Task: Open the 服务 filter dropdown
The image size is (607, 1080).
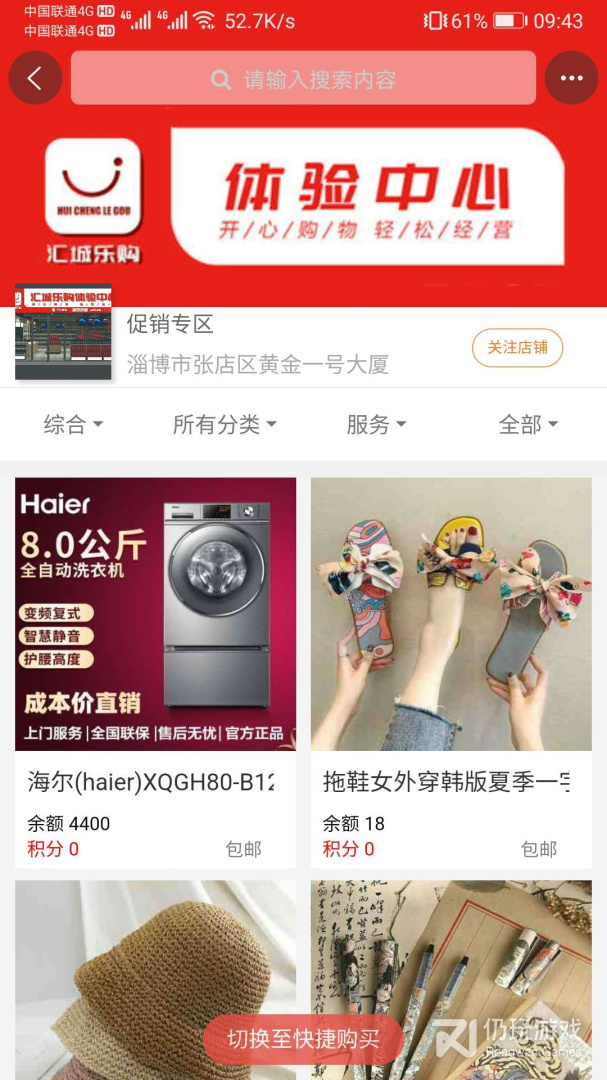Action: click(376, 424)
